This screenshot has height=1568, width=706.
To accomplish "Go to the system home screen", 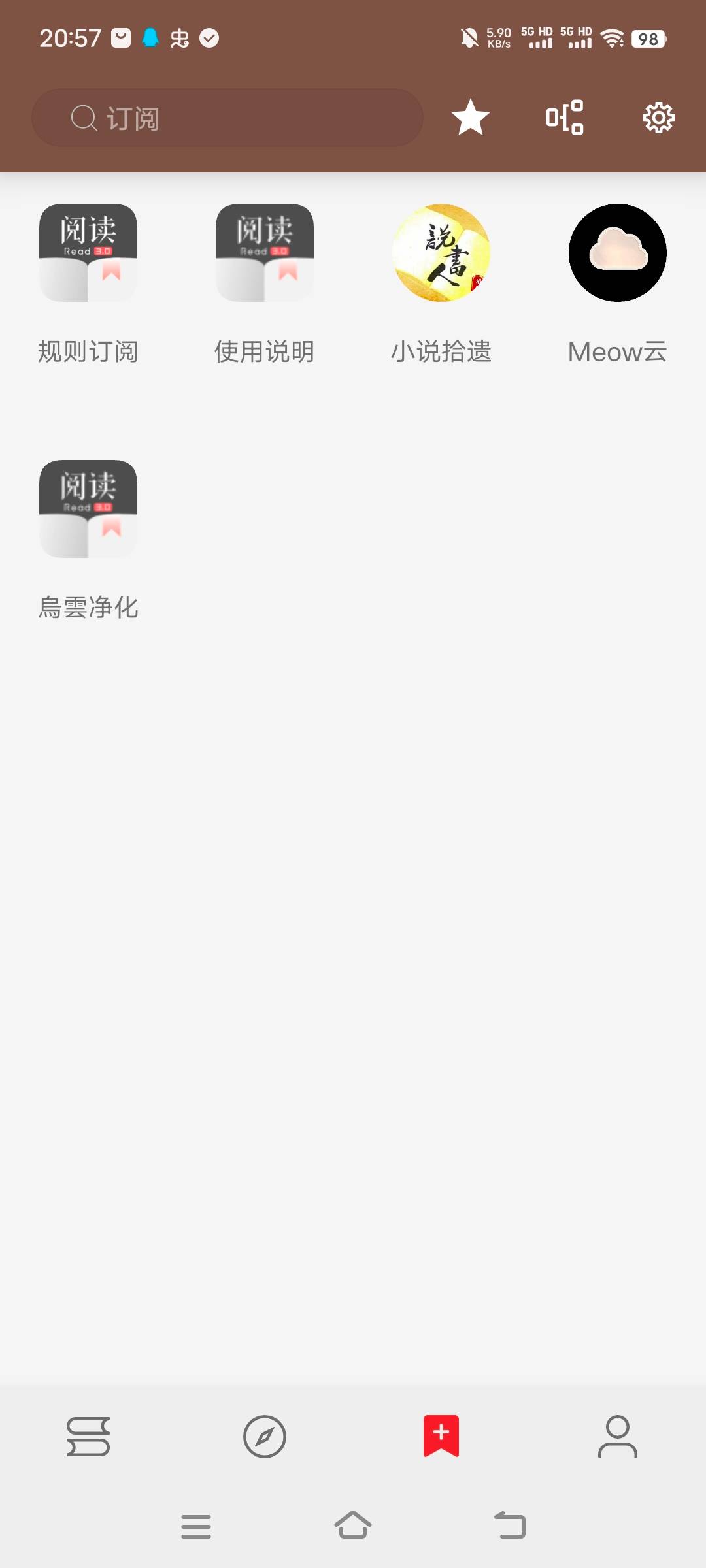I will tap(353, 1526).
